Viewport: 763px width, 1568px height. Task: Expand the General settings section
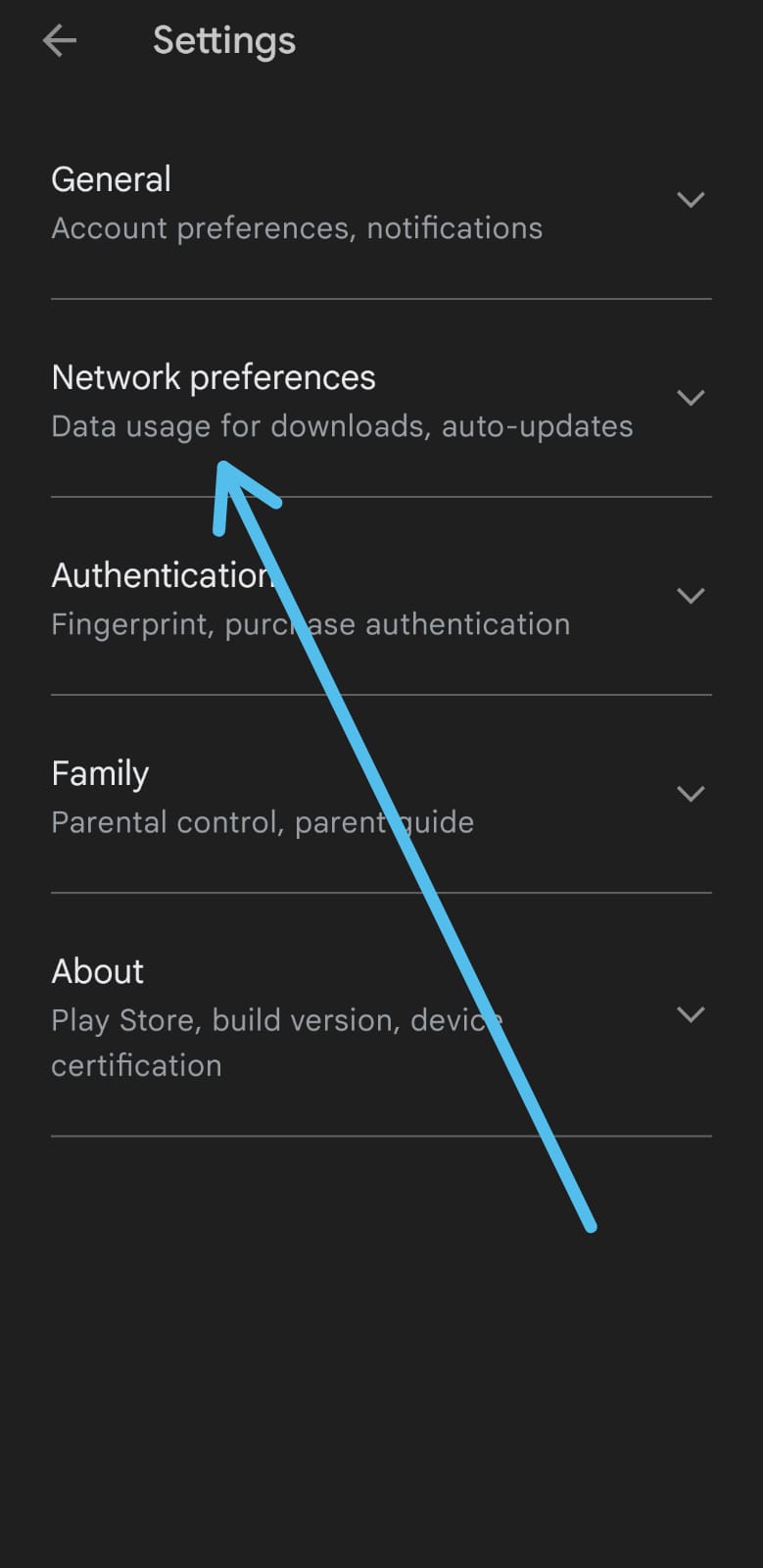click(381, 202)
